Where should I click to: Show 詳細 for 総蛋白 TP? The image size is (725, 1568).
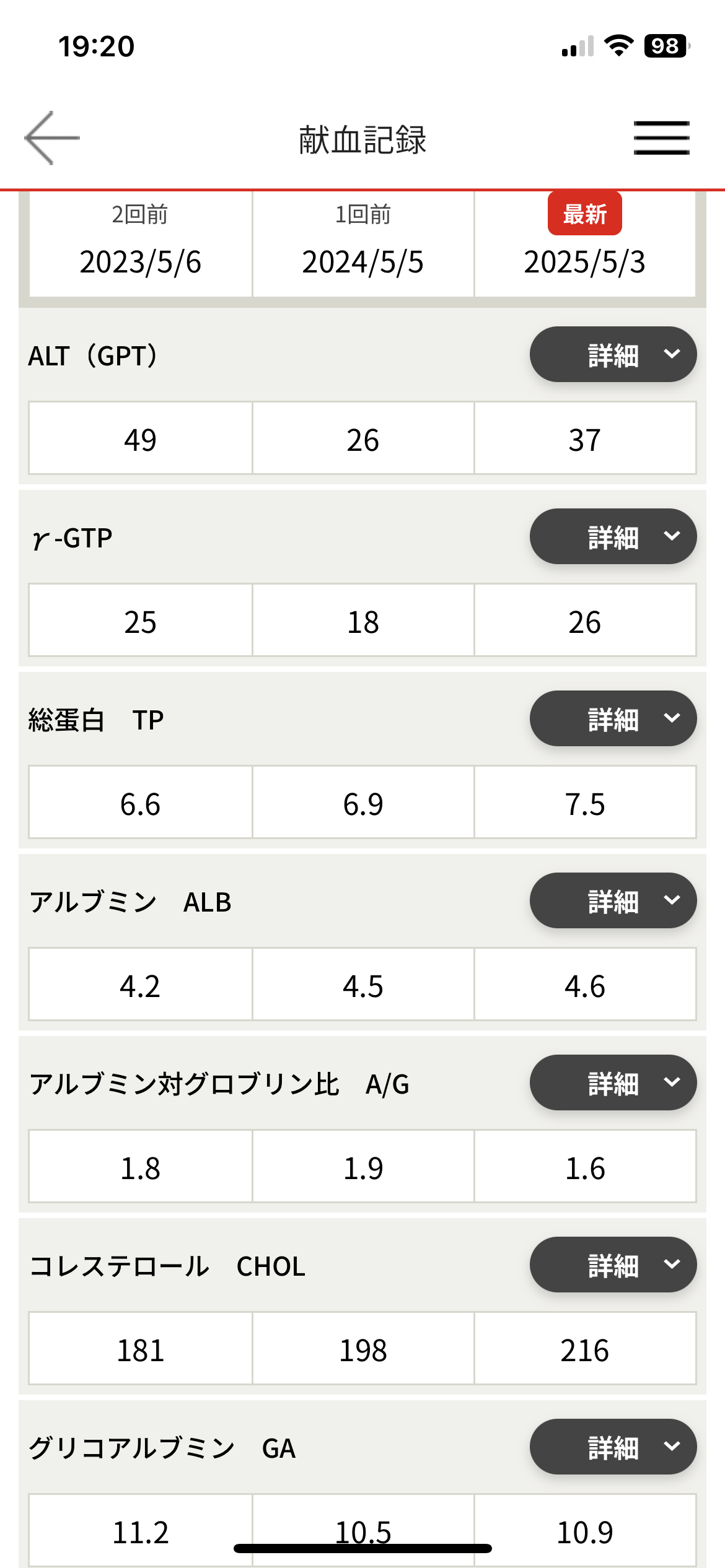(x=613, y=718)
